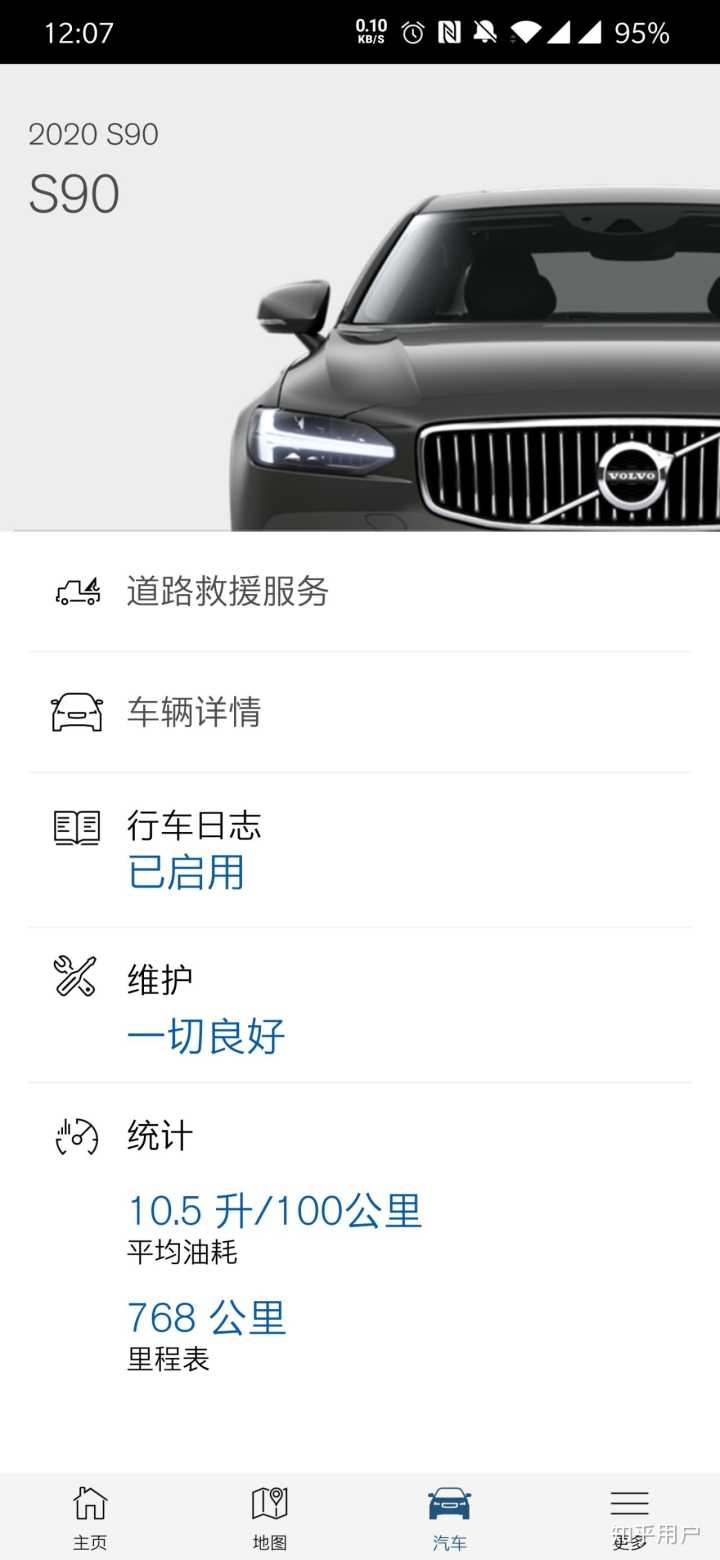The height and width of the screenshot is (1560, 720).
Task: Toggle the 已启用 driving journal status
Action: [186, 872]
